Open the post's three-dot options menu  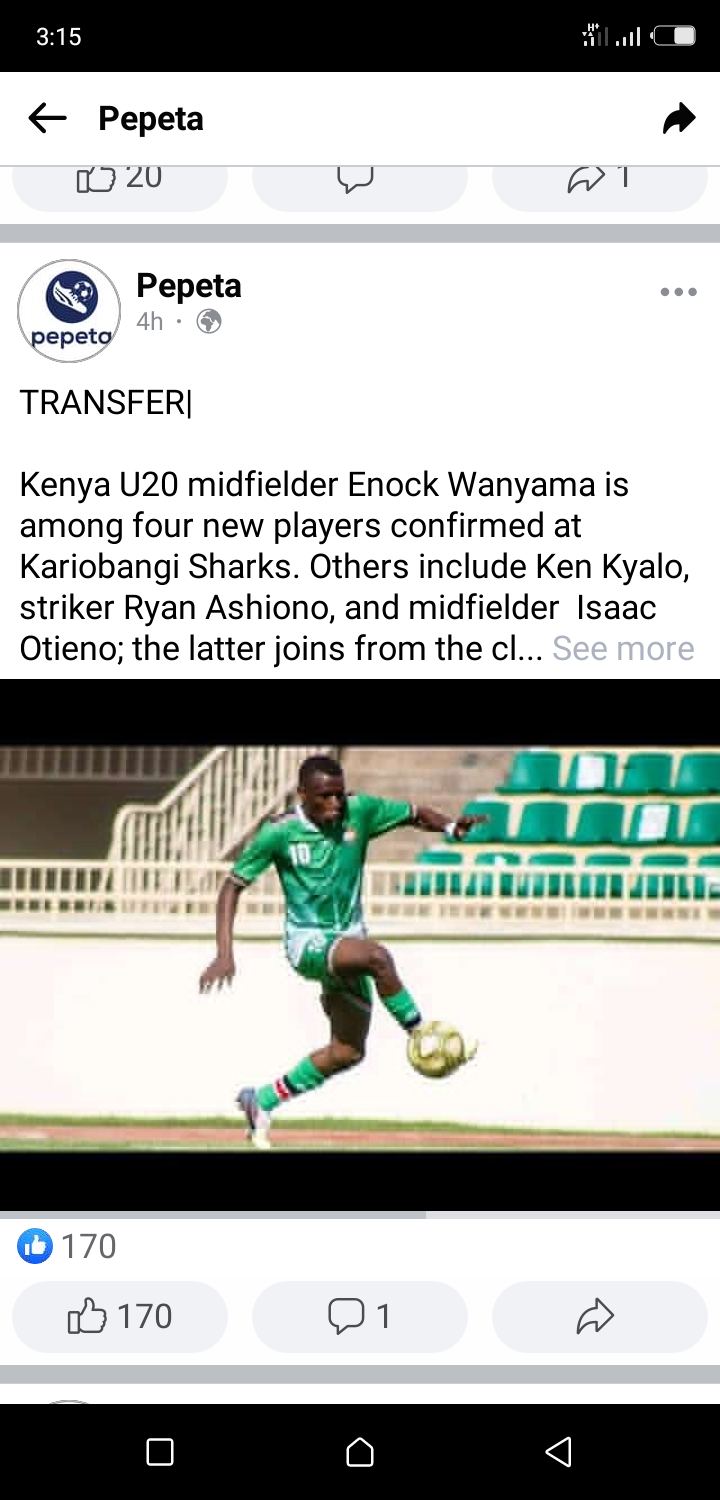pyautogui.click(x=678, y=292)
